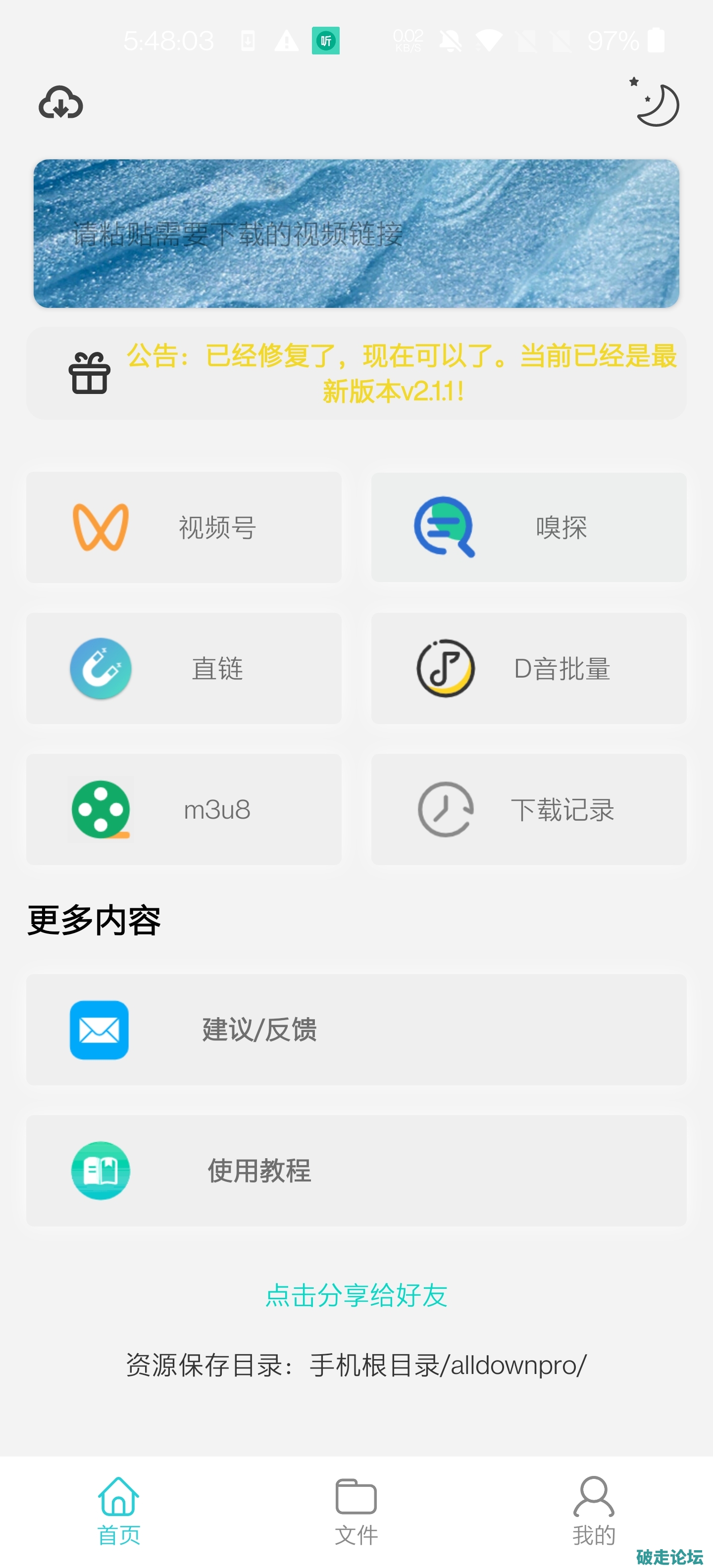Click 点击分享给好友 share link
713x1568 pixels.
click(x=356, y=1297)
